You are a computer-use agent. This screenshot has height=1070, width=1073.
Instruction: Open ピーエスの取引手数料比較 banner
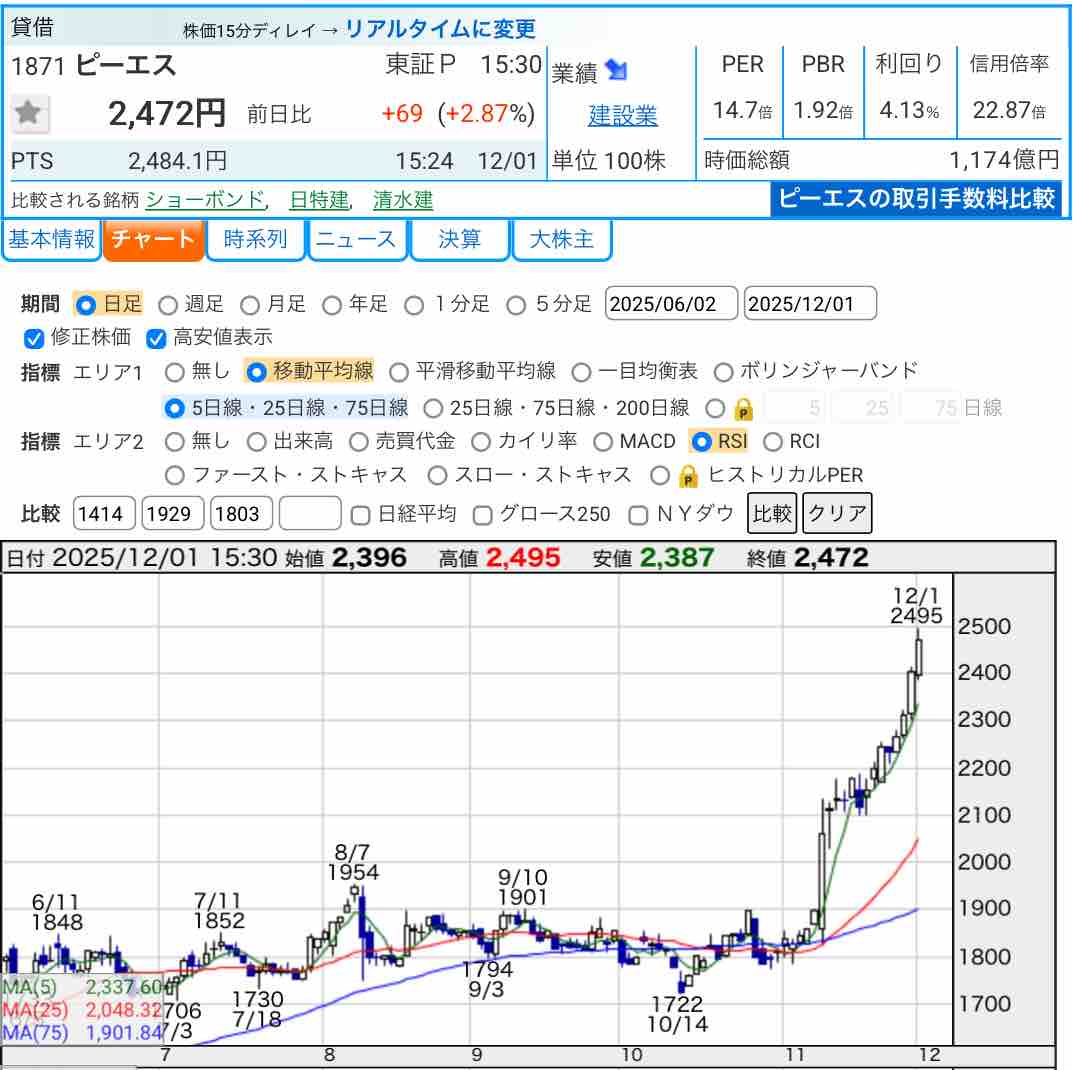click(x=916, y=198)
